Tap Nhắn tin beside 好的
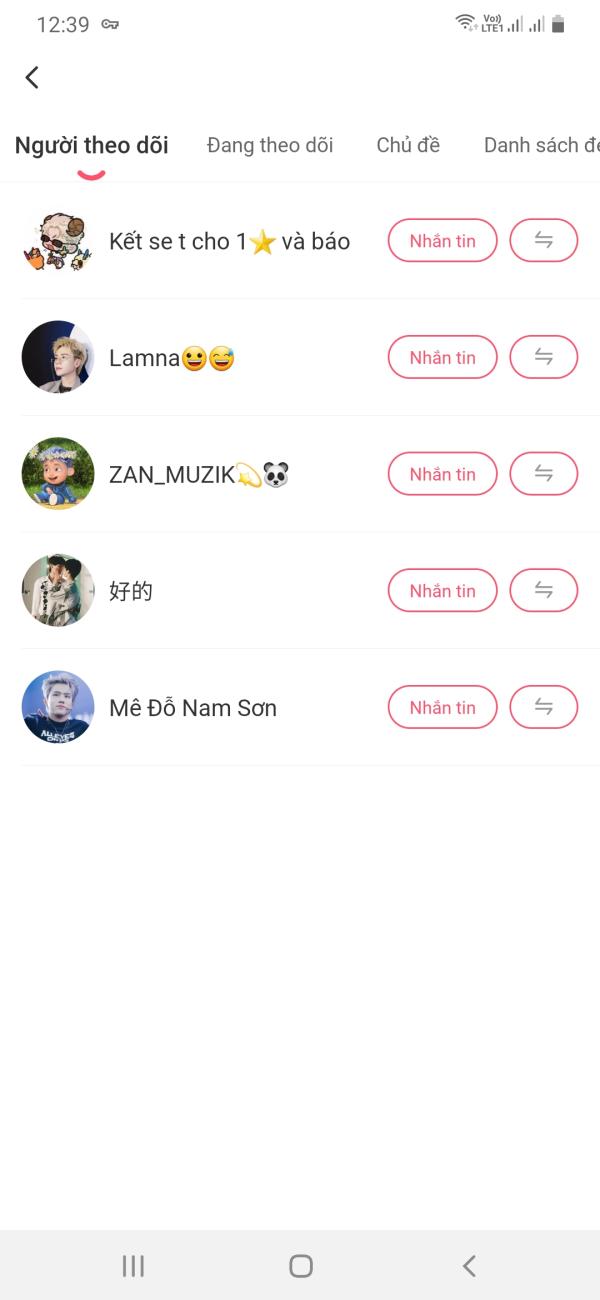Screen dimensions: 600x1300 click(x=442, y=590)
